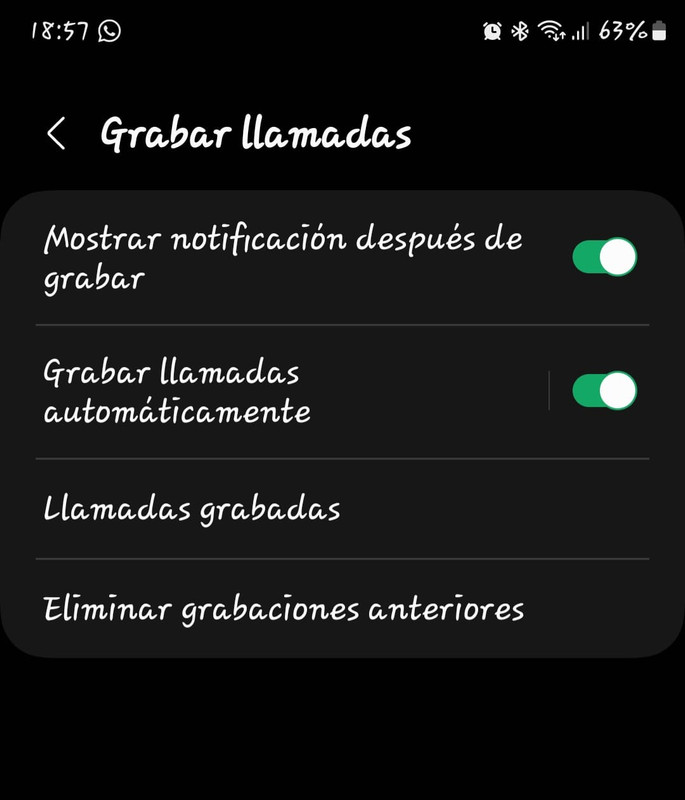
Task: Open Llamadas grabadas
Action: (192, 509)
